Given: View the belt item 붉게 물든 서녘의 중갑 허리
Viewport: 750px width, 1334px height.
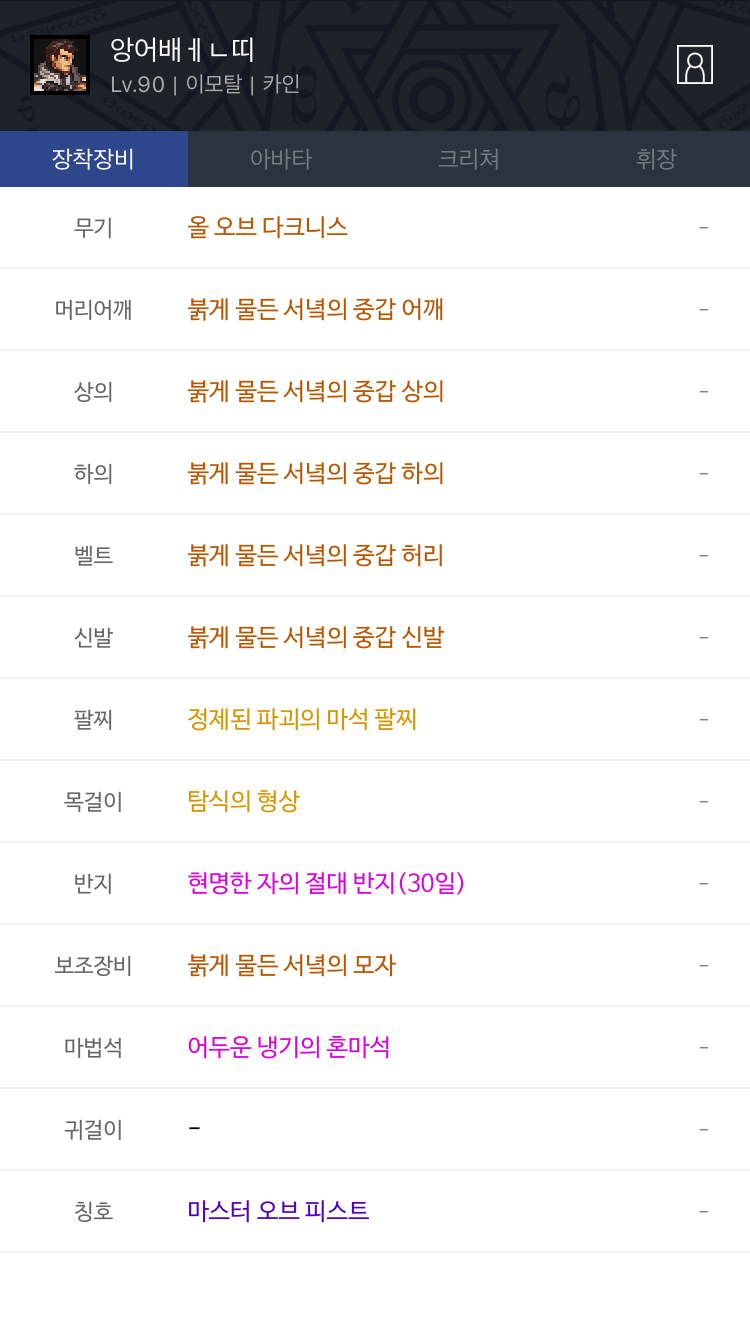Looking at the screenshot, I should [x=316, y=555].
